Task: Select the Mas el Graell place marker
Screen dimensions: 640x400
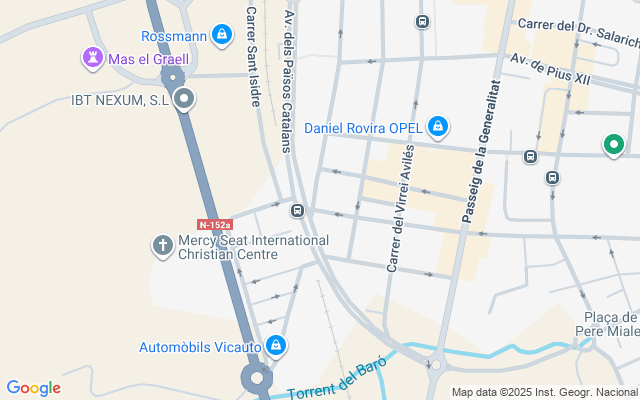Action: click(93, 59)
